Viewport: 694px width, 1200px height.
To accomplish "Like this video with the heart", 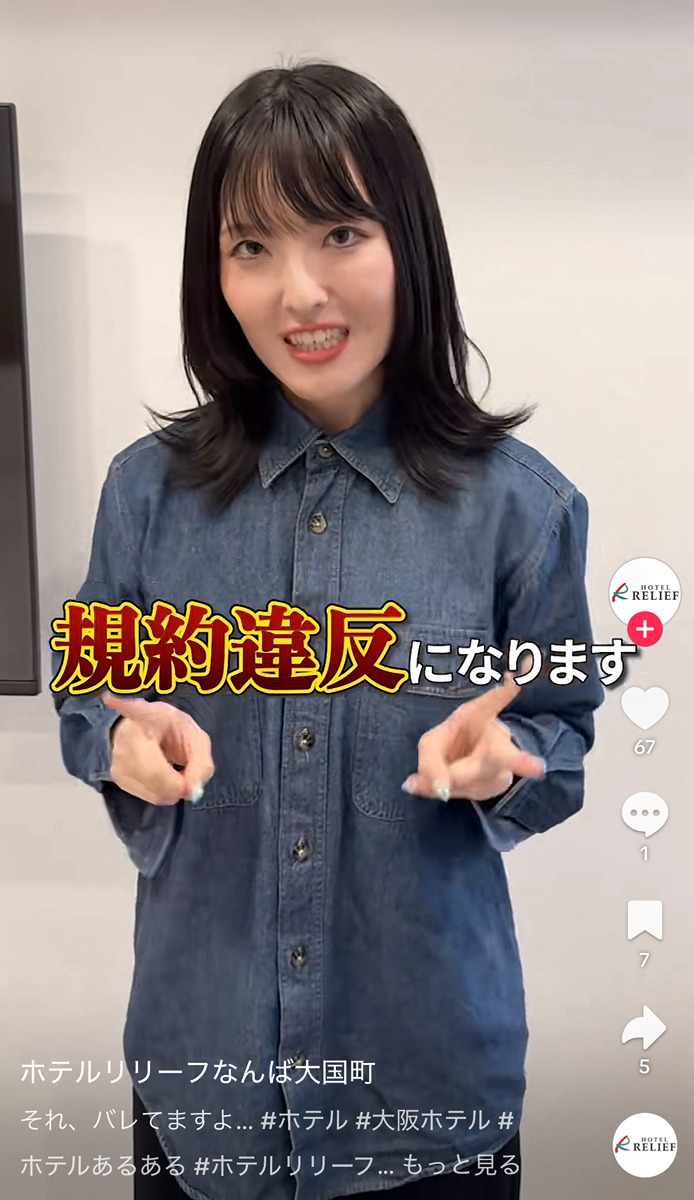I will click(x=645, y=708).
